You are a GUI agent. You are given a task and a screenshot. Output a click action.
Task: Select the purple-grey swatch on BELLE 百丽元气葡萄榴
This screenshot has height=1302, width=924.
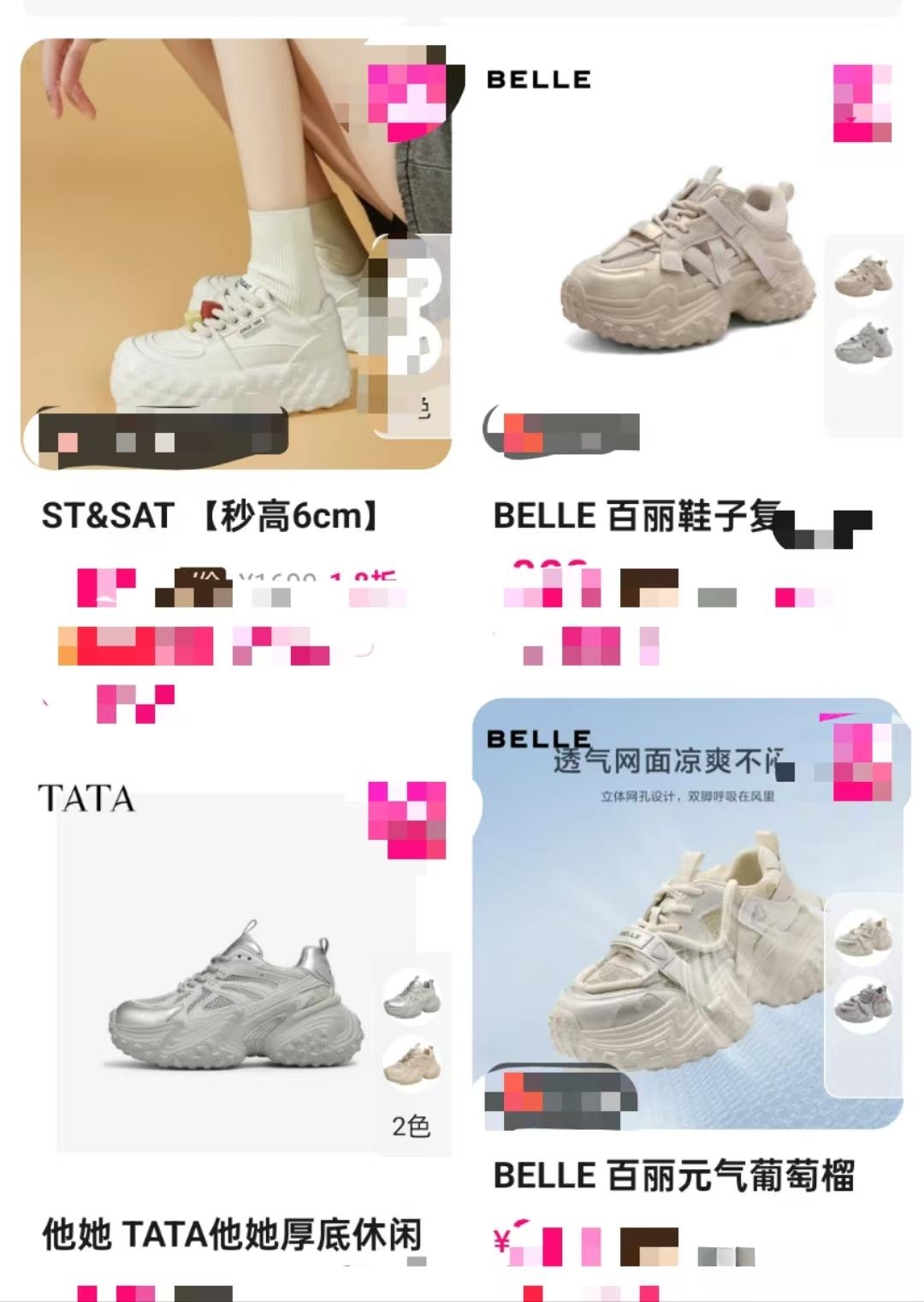(863, 1003)
